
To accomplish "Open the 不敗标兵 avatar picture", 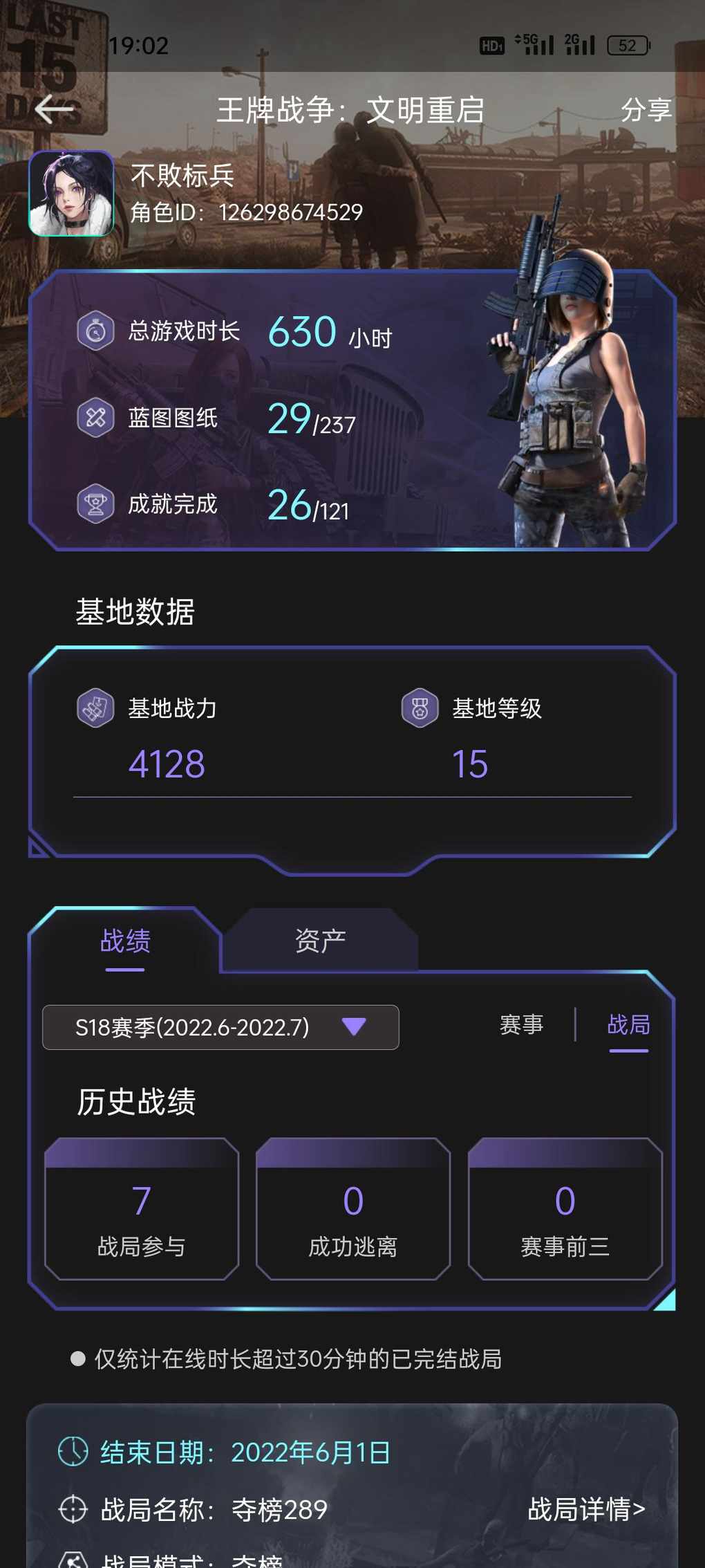I will point(71,194).
